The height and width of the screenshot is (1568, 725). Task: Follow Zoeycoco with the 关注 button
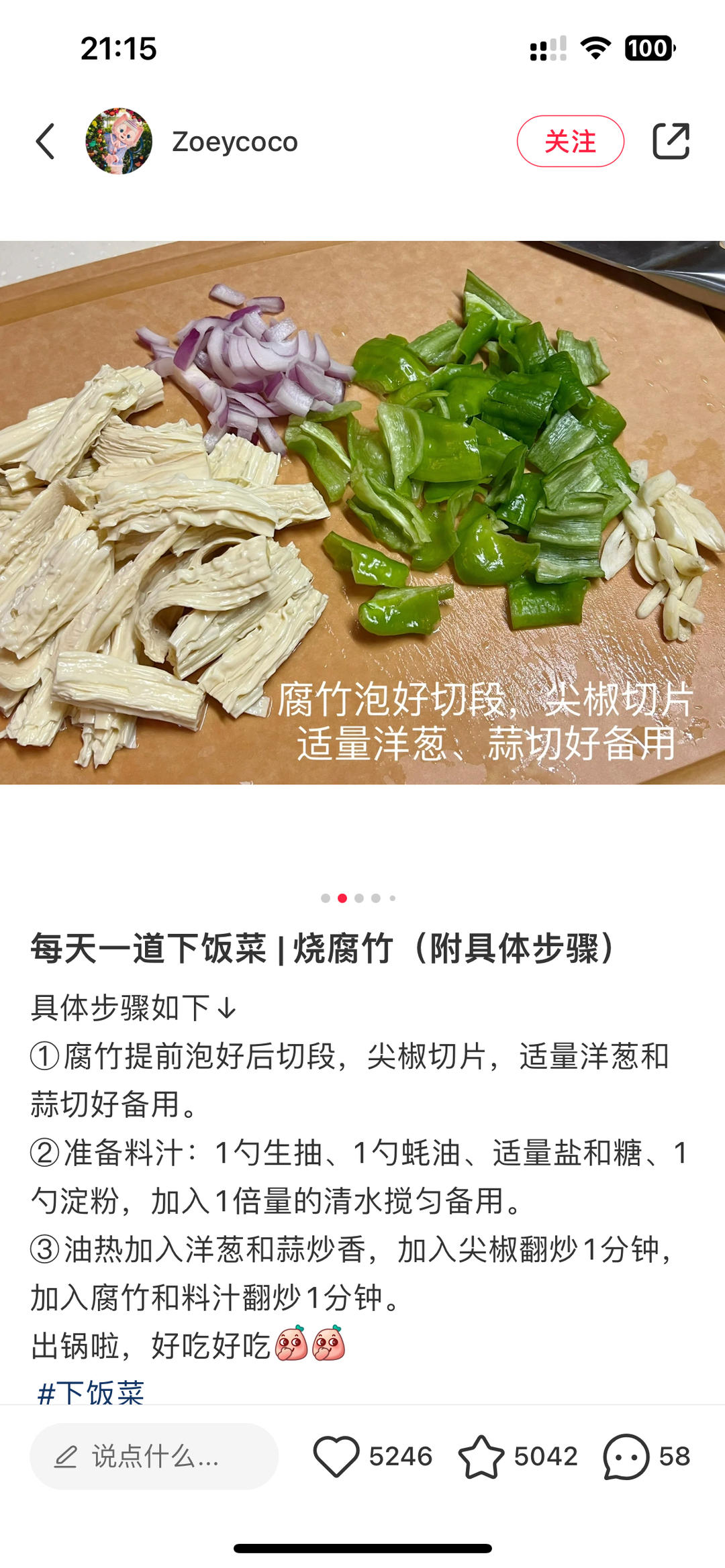pos(570,142)
